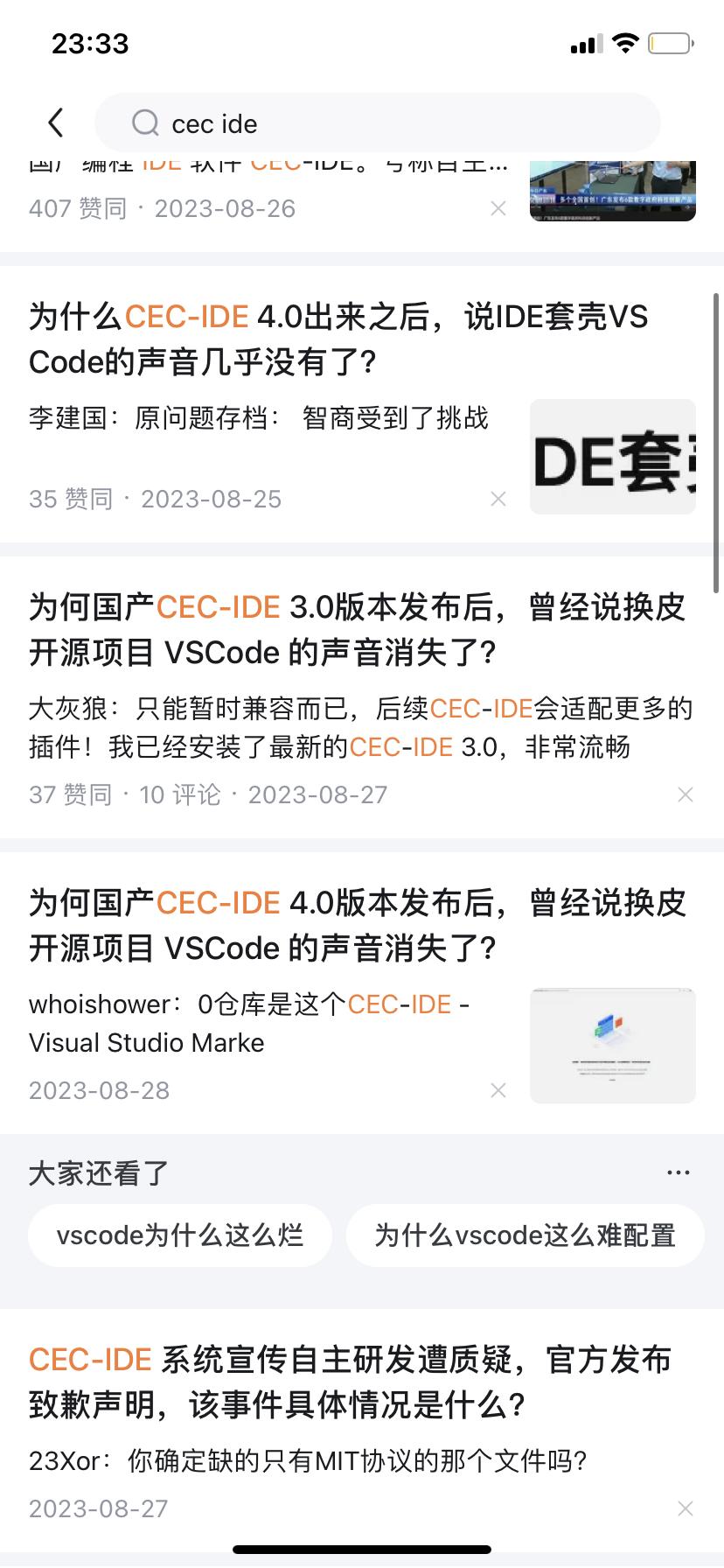This screenshot has width=724, height=1568.
Task: Open the three-dot menu beside 大家还看了
Action: [679, 1172]
